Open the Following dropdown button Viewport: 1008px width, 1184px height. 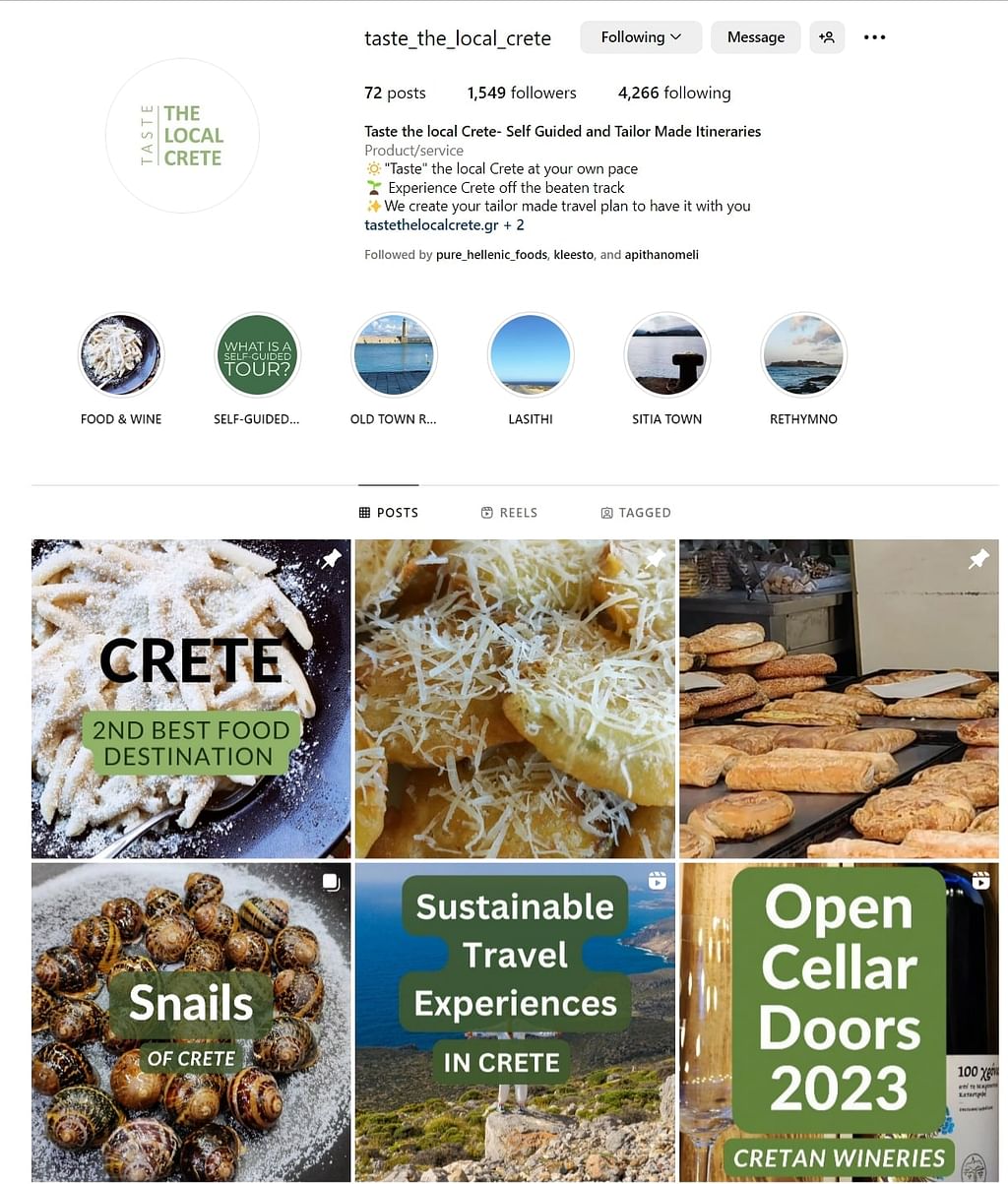[x=640, y=37]
